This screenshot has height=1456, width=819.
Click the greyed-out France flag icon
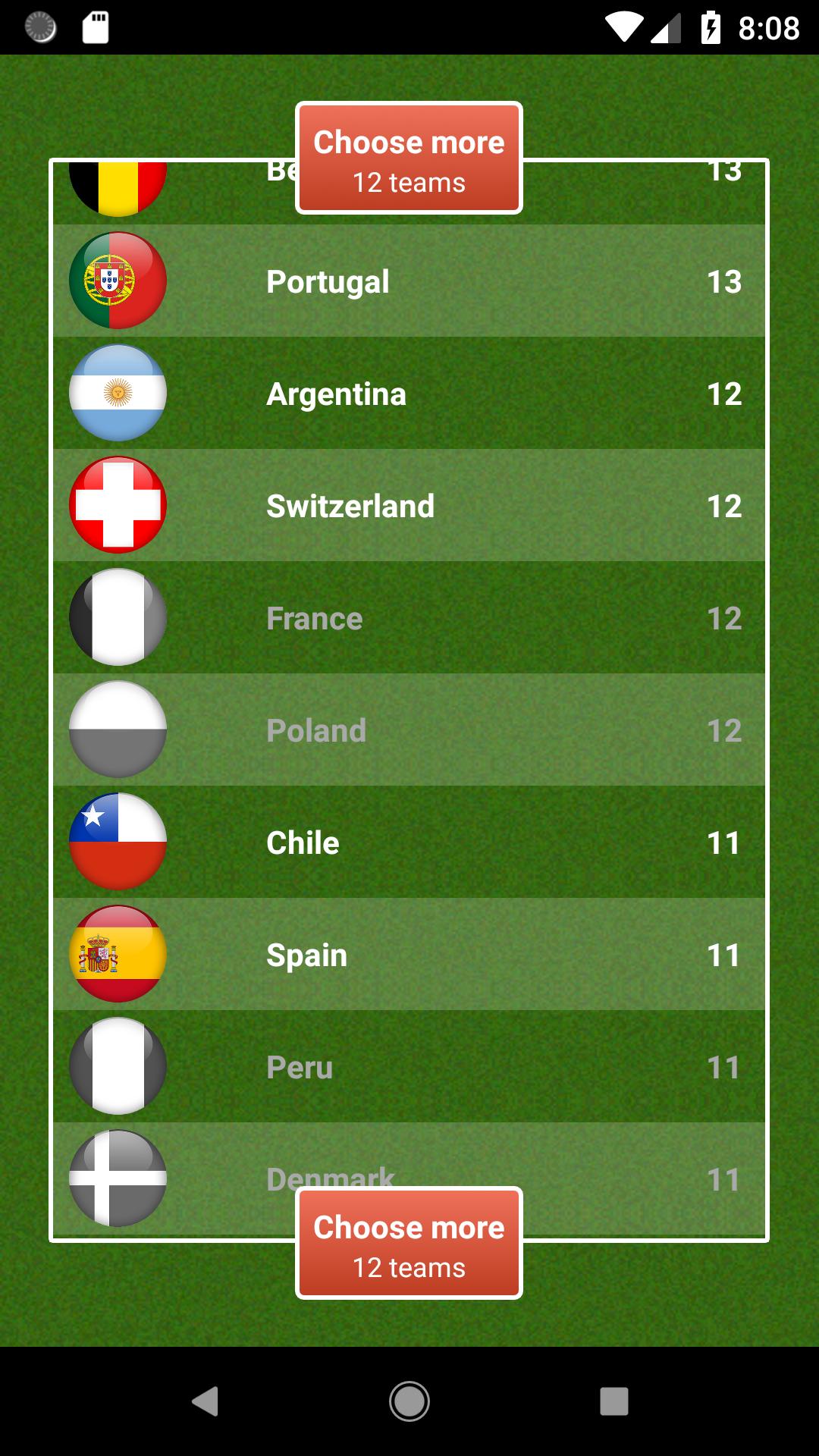pos(118,617)
